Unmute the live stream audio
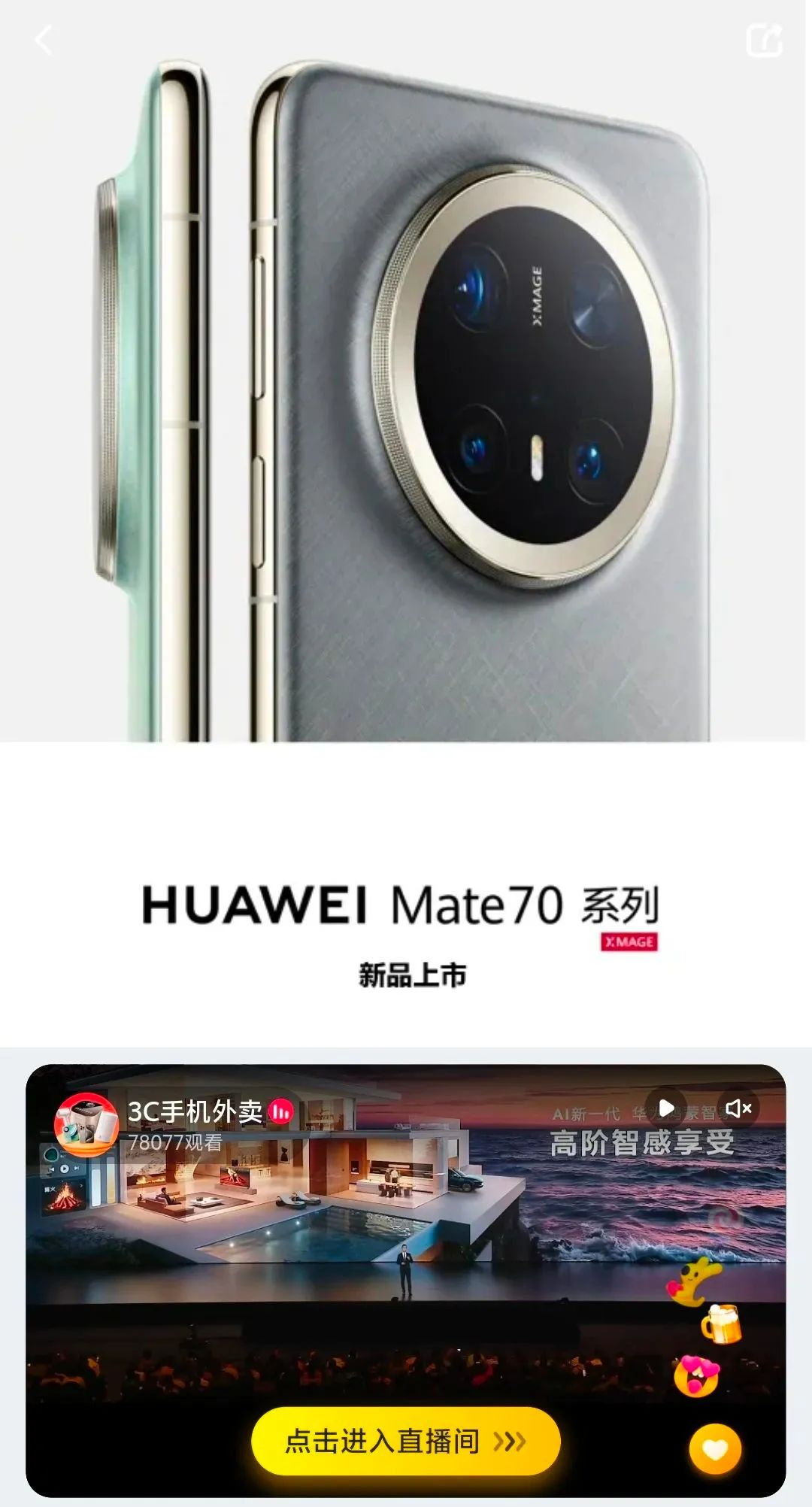 (738, 1108)
